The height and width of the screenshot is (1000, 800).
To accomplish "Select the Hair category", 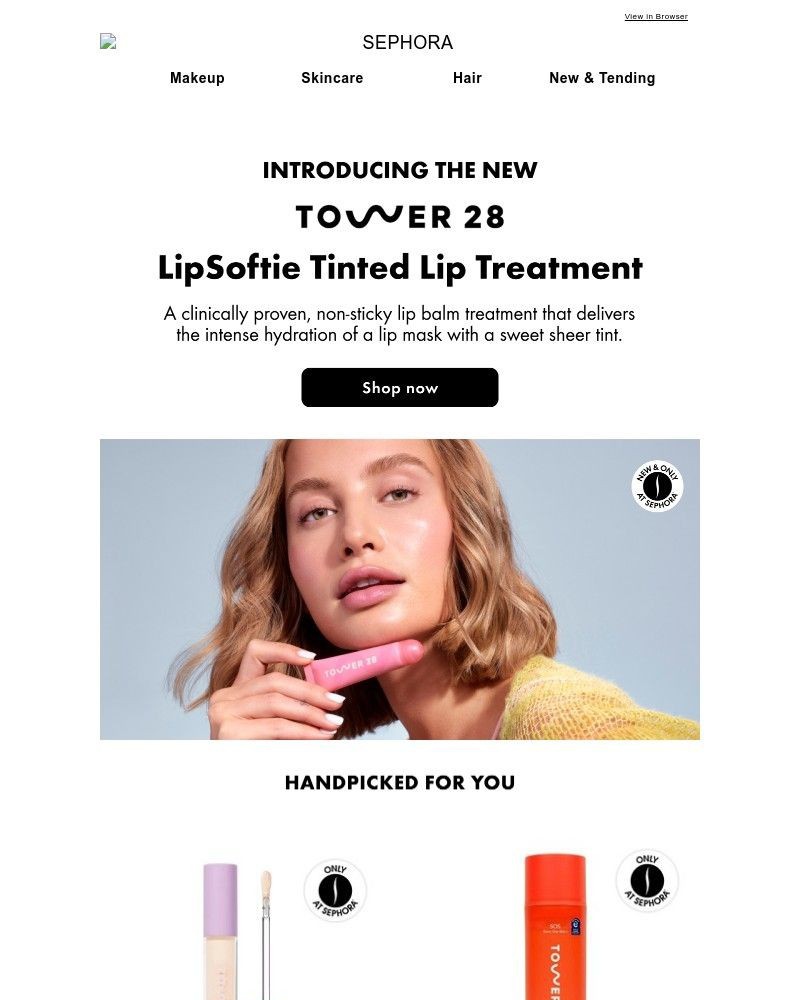I will pos(467,78).
